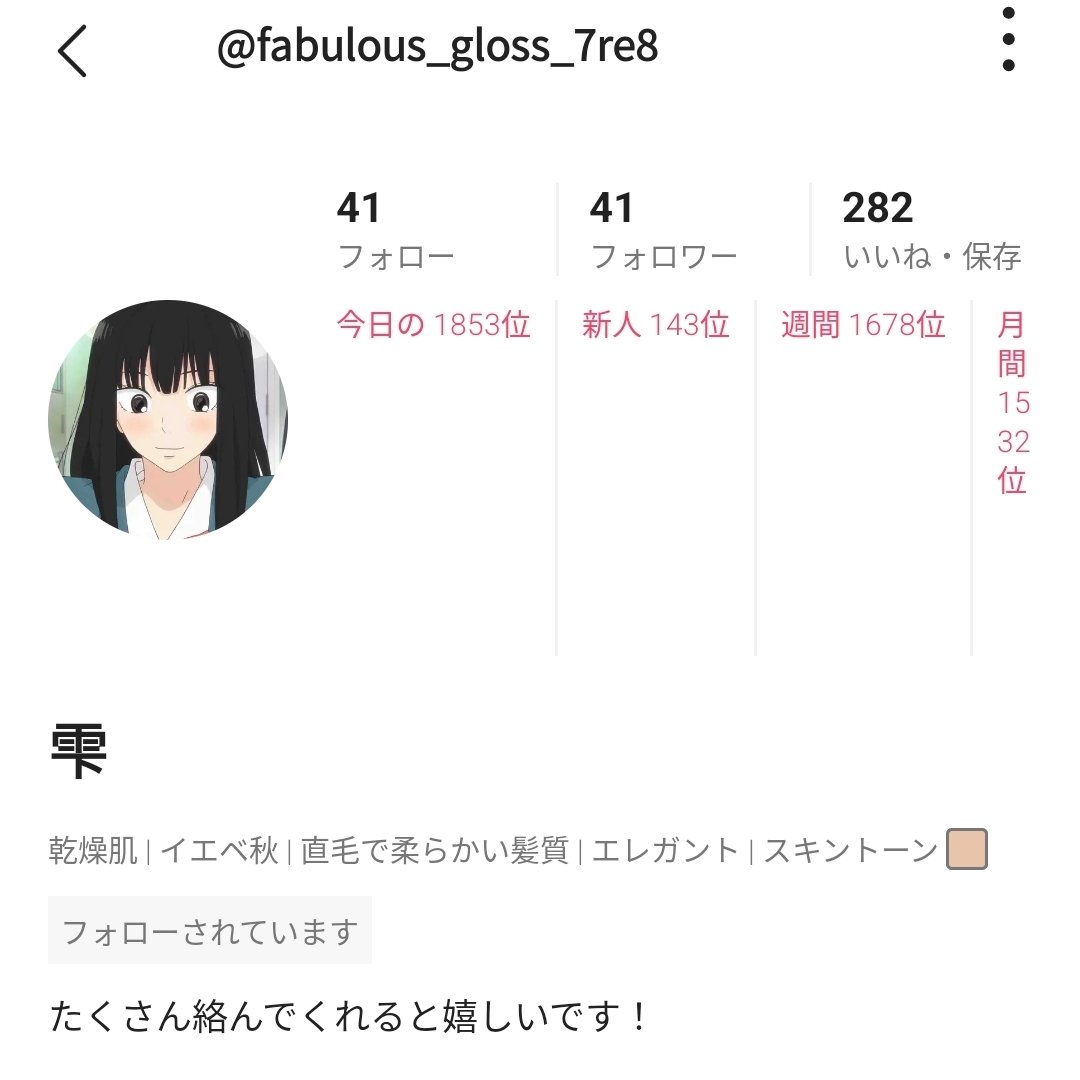The width and height of the screenshot is (1080, 1080).
Task: Open the three-dot overflow menu
Action: pos(1008,40)
